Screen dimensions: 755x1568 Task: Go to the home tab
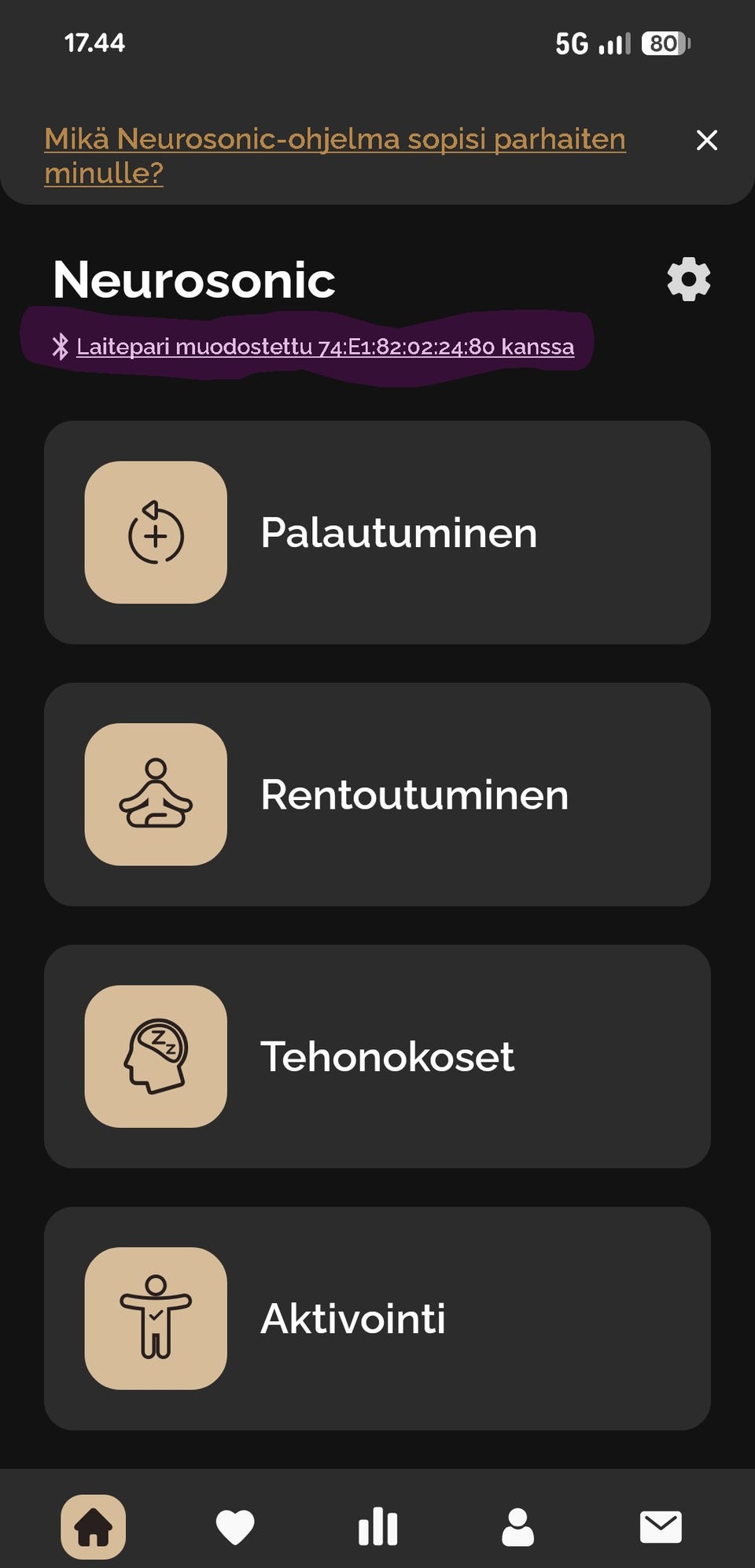(94, 1526)
